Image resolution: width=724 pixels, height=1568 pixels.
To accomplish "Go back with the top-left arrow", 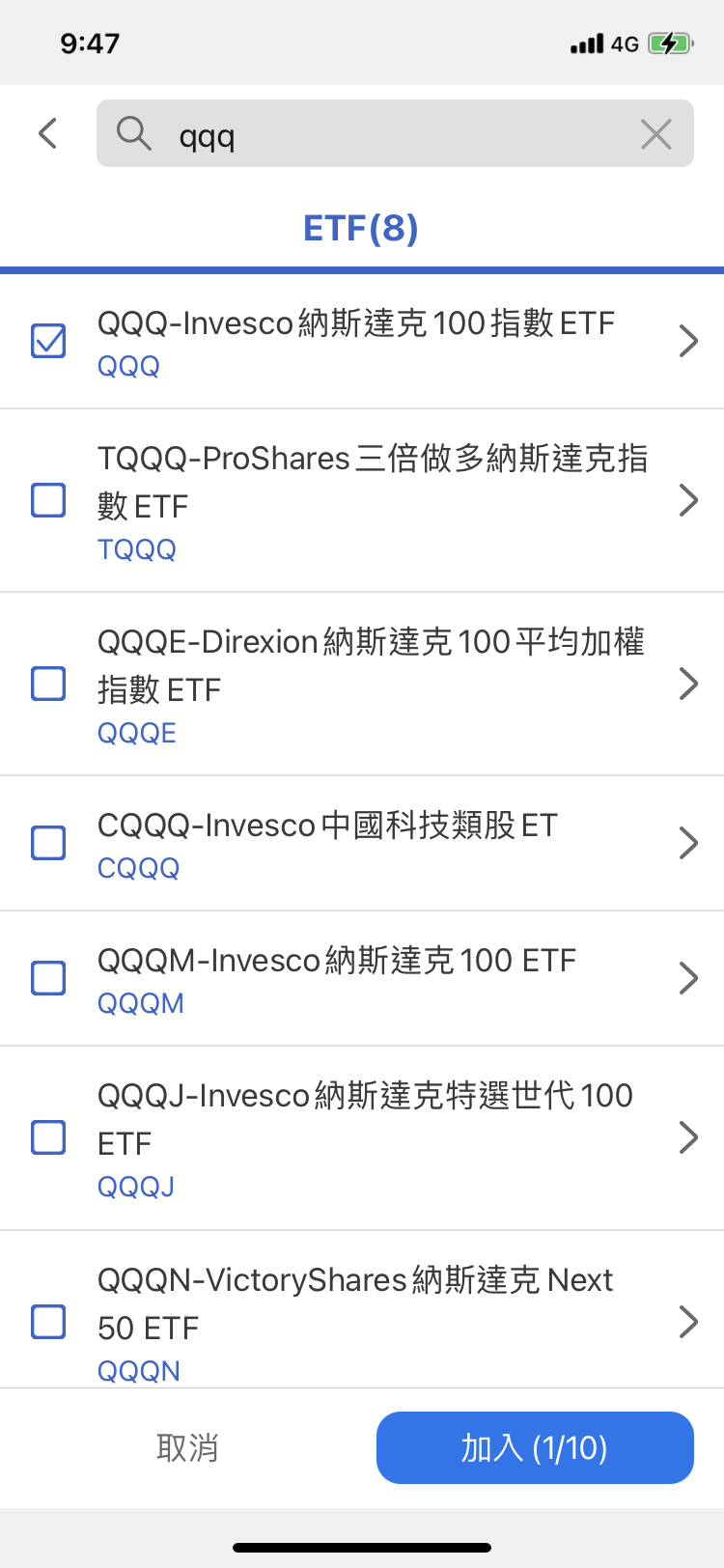I will [x=48, y=133].
